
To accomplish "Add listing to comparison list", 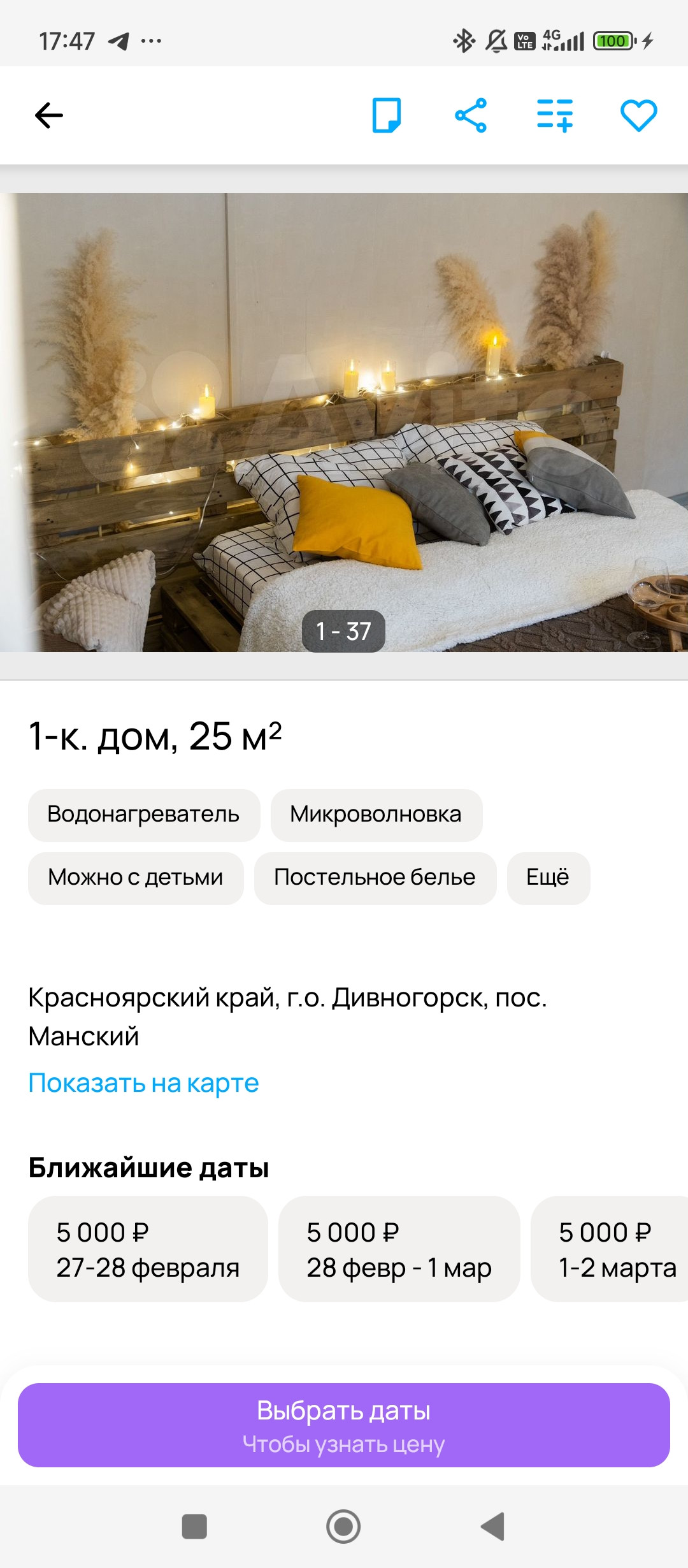I will 555,115.
